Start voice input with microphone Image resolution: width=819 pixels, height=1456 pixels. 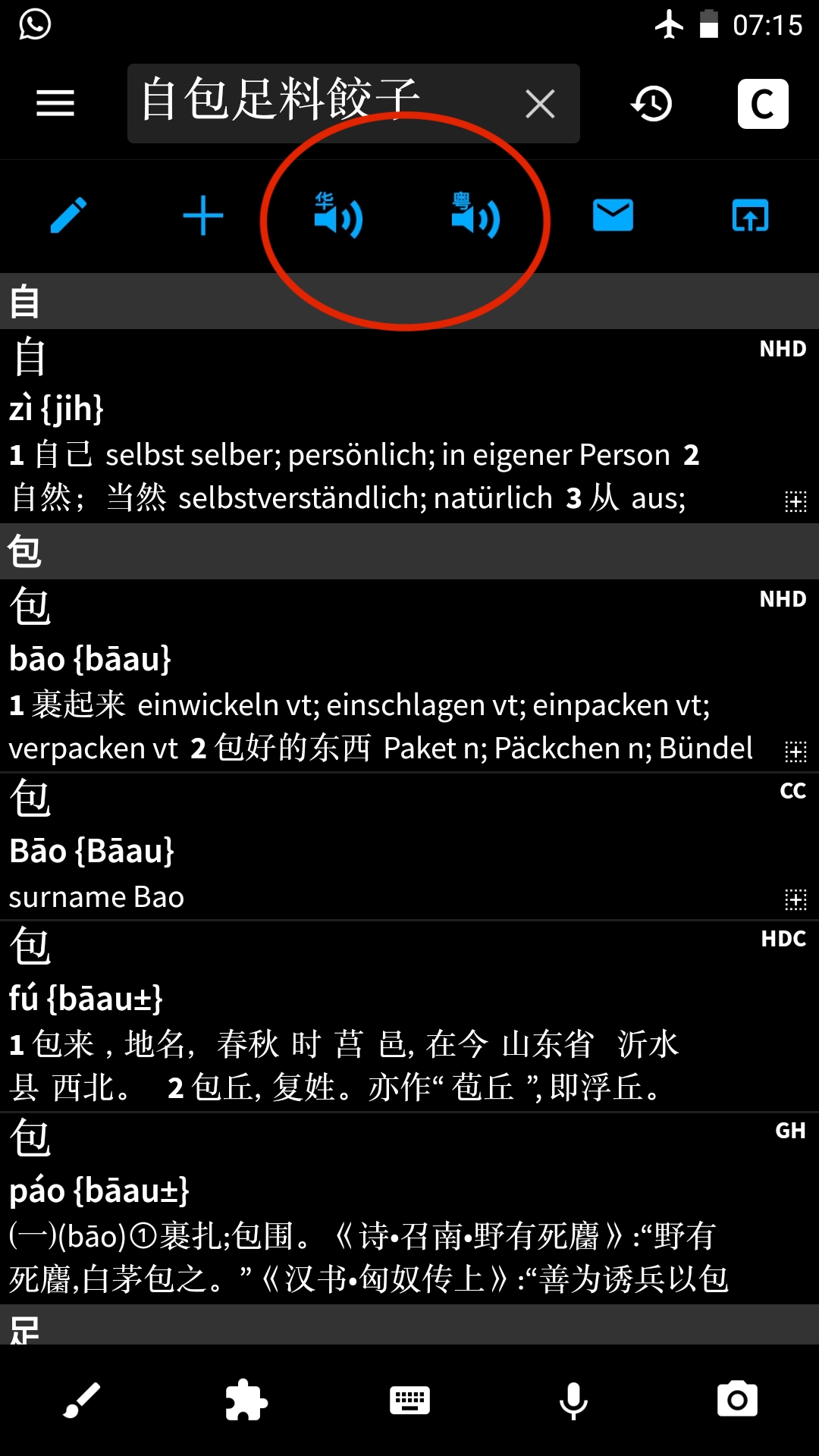click(573, 1401)
